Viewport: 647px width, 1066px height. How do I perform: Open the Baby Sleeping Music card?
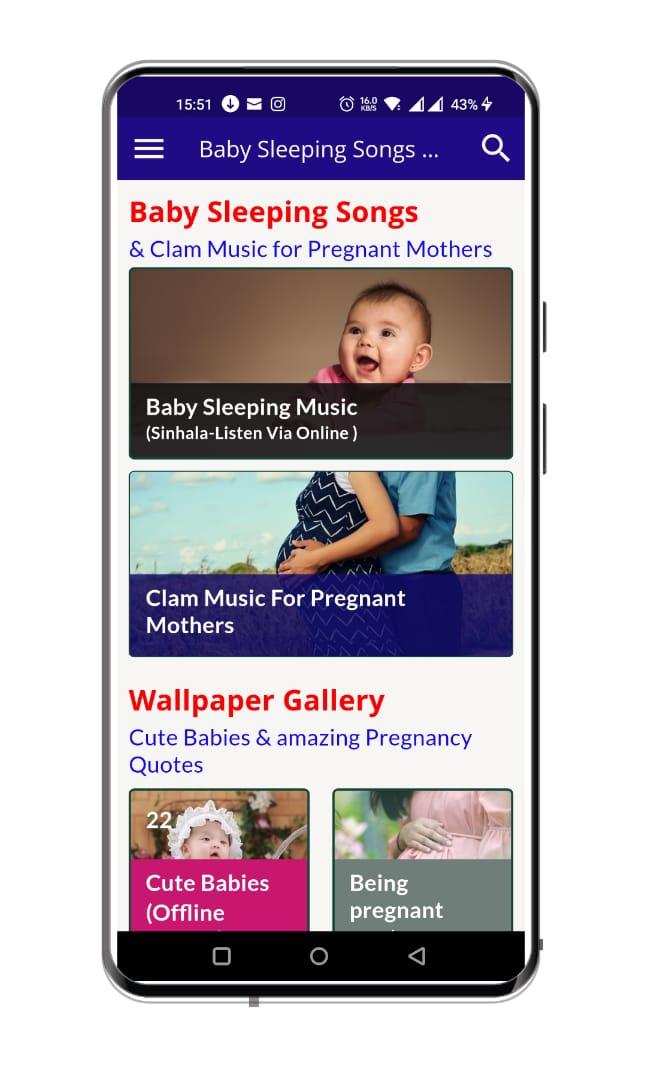point(321,363)
